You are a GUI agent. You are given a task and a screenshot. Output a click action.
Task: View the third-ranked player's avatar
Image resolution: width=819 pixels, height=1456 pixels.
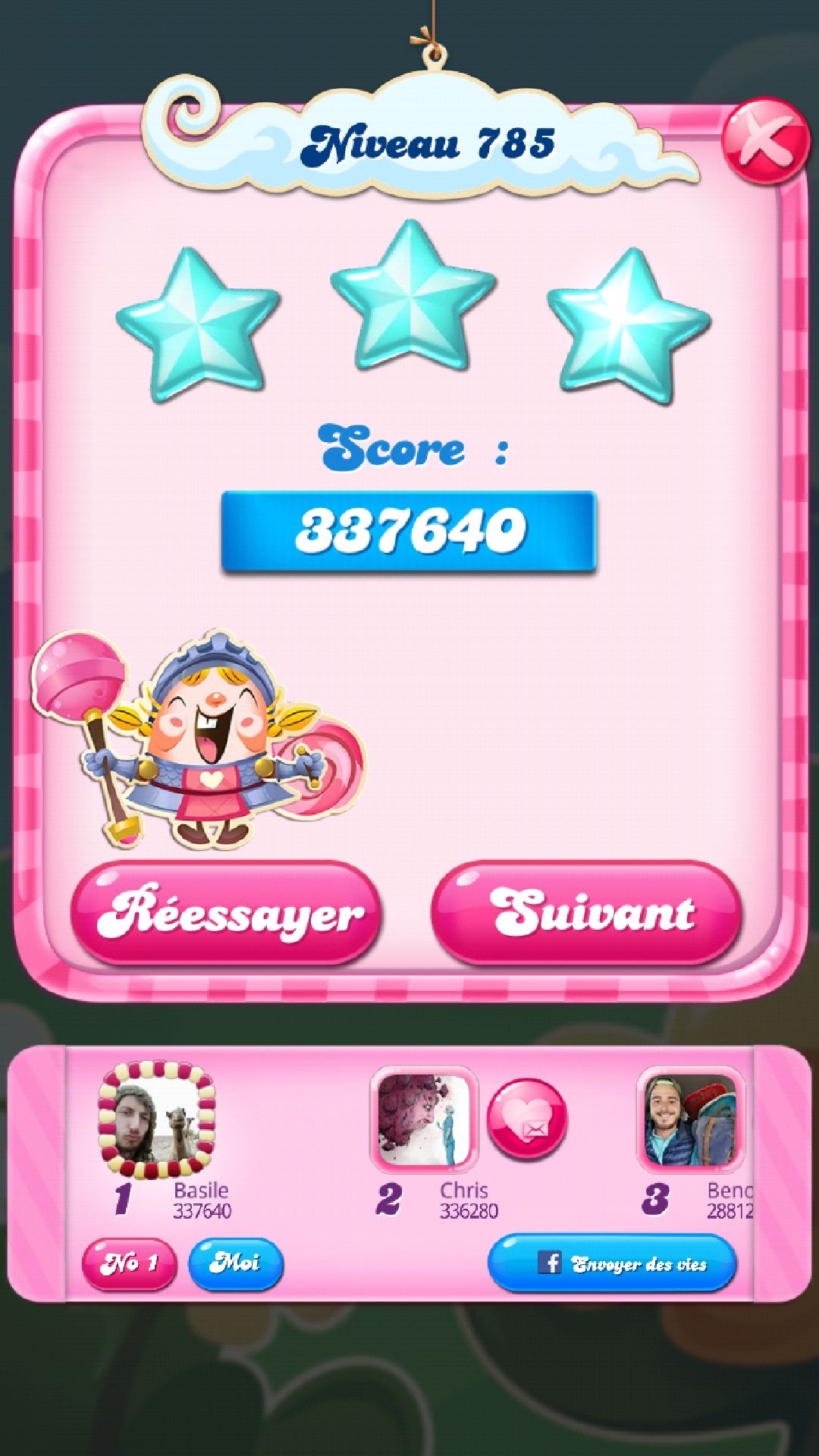pyautogui.click(x=690, y=1119)
